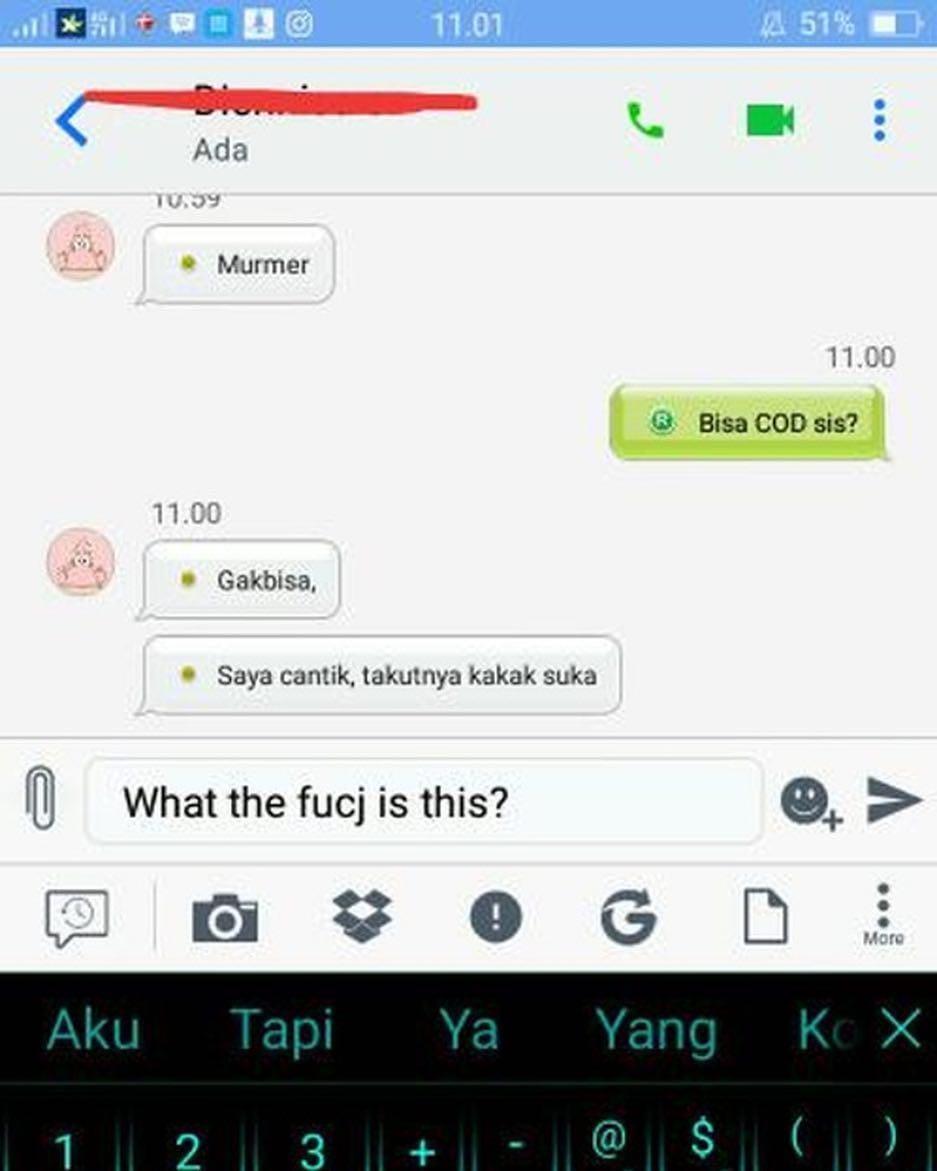This screenshot has width=937, height=1171.
Task: Open the emoji picker
Action: coord(808,802)
